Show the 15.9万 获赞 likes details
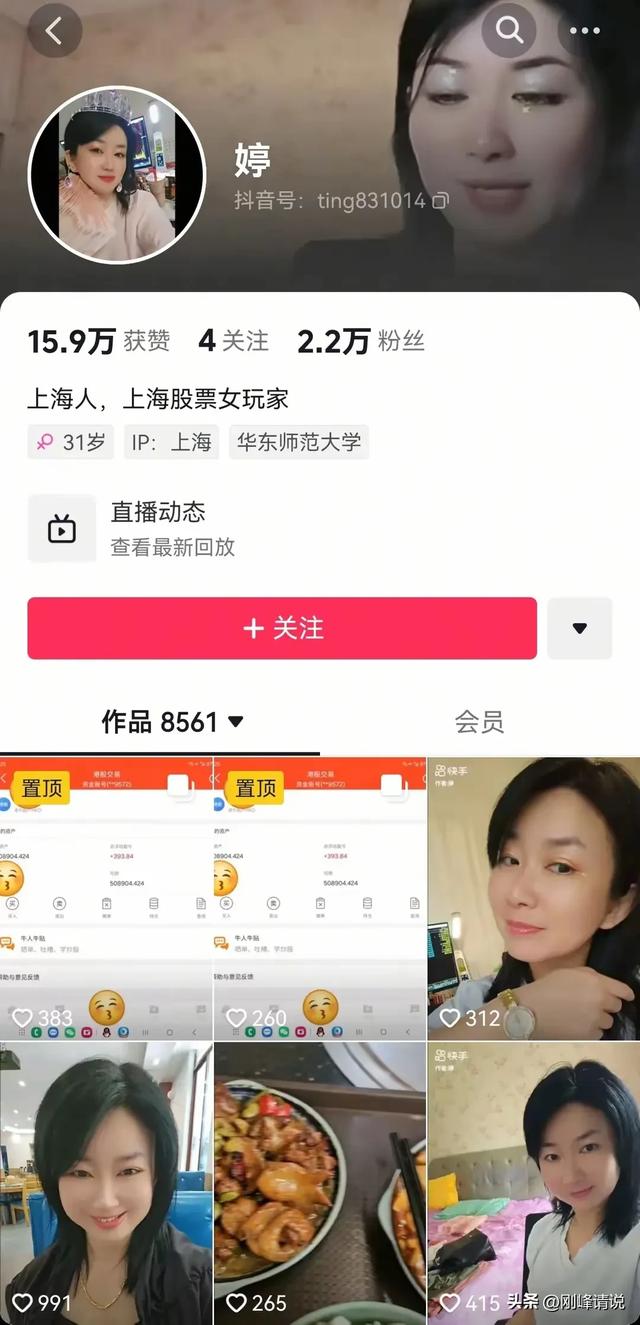This screenshot has height=1325, width=640. [x=98, y=341]
